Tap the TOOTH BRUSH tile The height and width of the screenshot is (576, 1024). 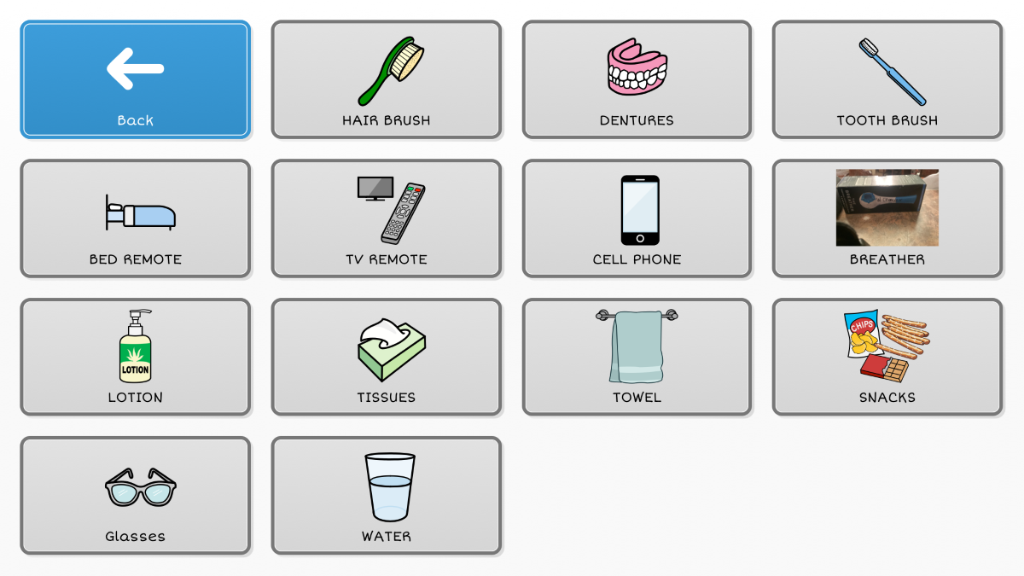tap(887, 79)
